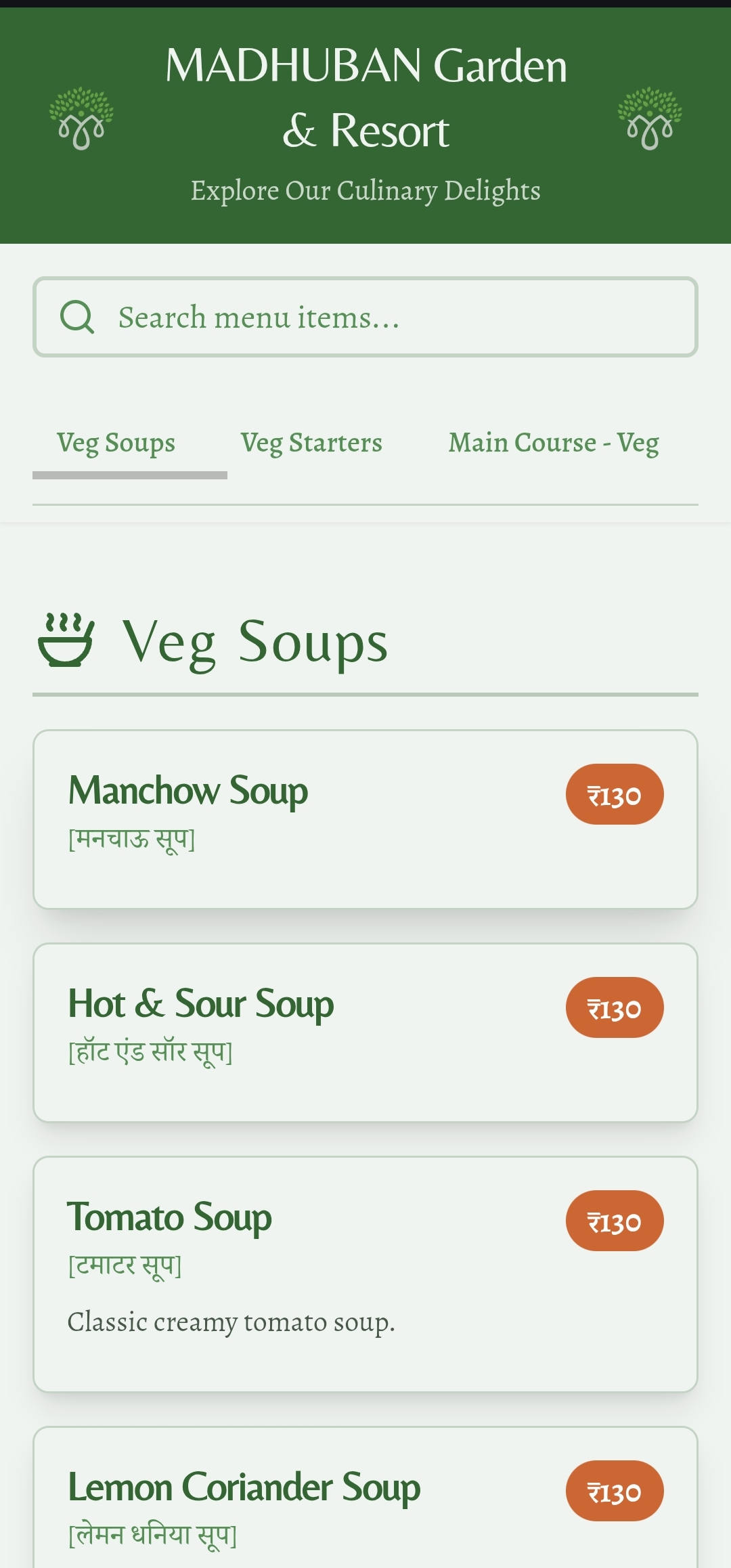View the Tomato Soup item
The width and height of the screenshot is (731, 1568).
(x=365, y=1273)
